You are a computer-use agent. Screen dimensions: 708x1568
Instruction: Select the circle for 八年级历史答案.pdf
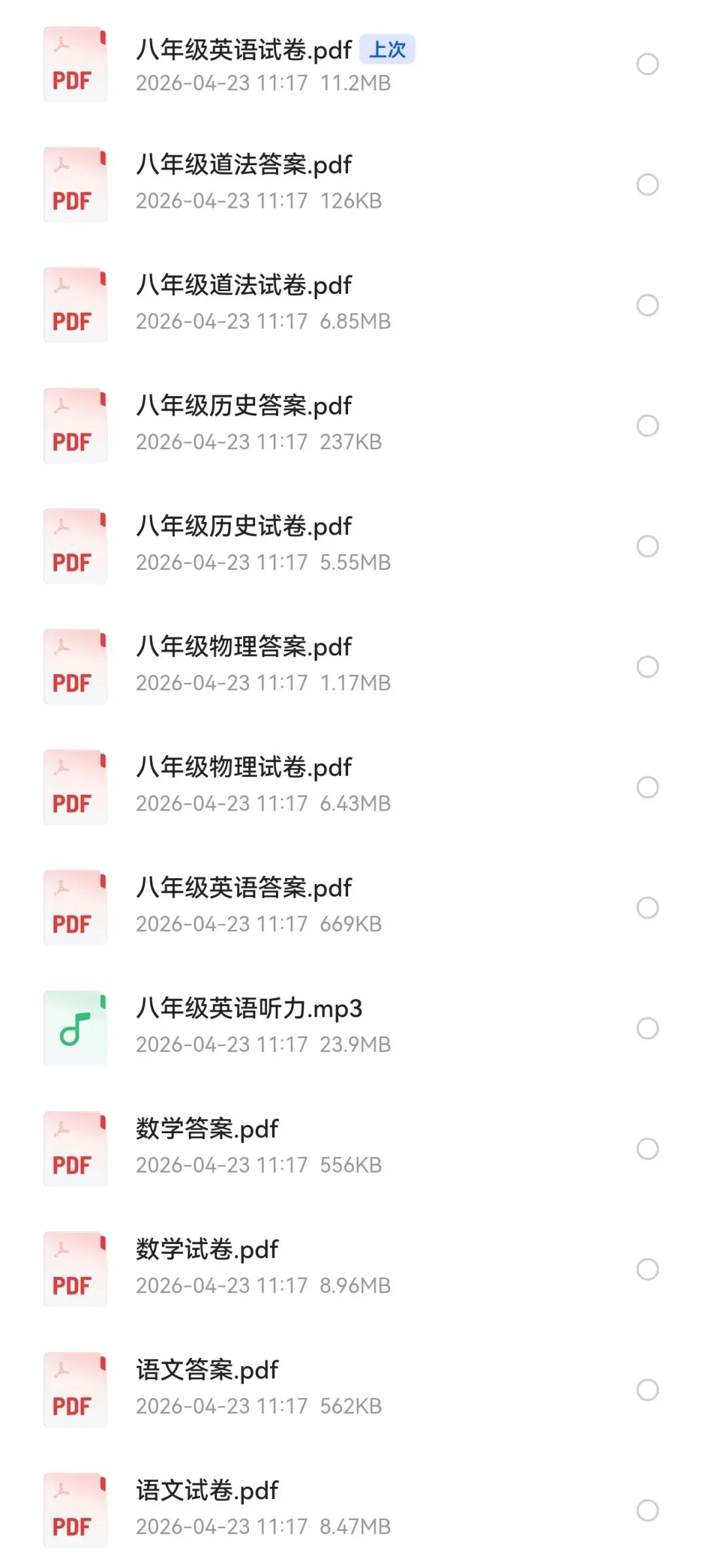tap(648, 426)
